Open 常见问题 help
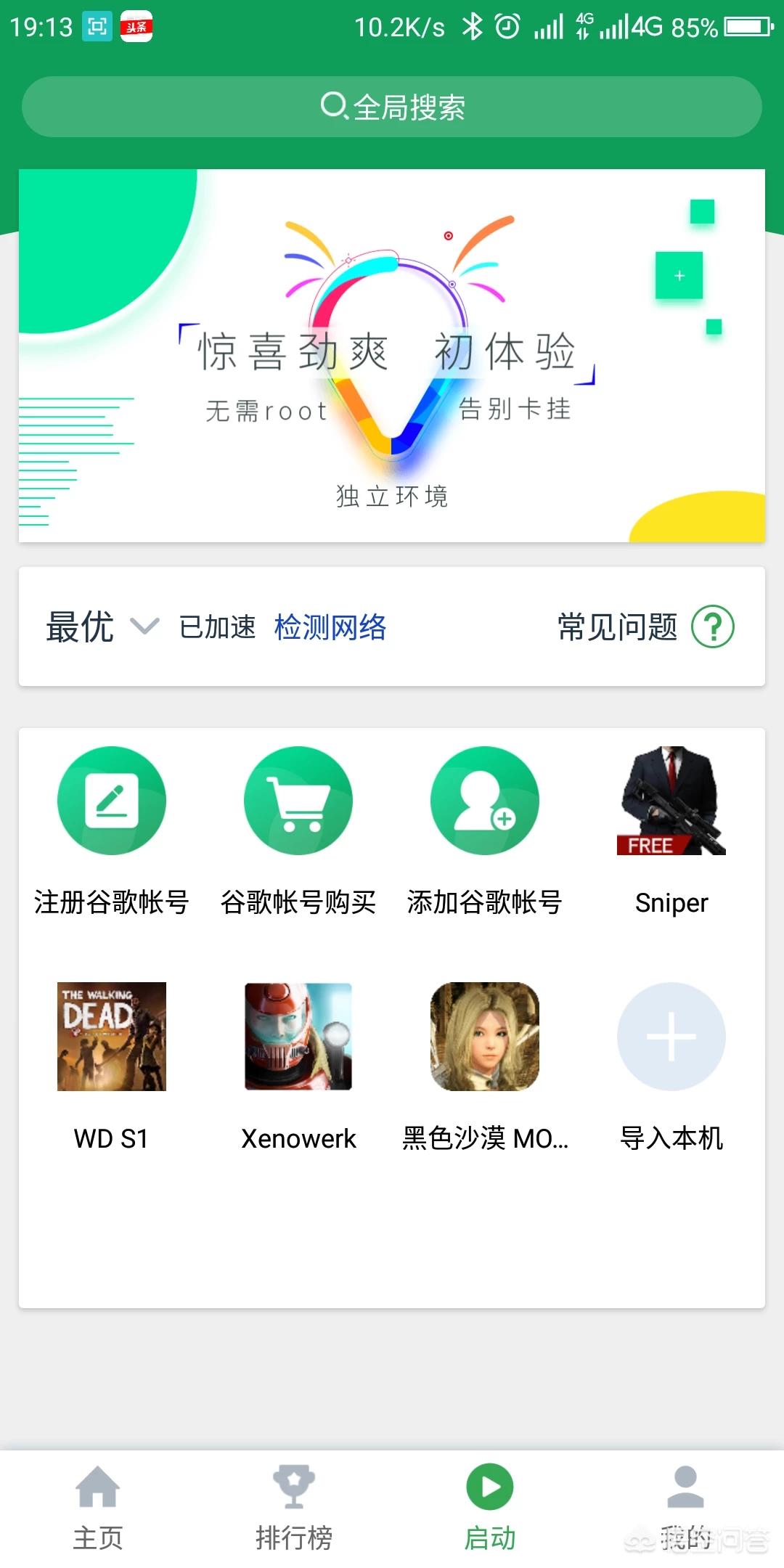 [645, 626]
